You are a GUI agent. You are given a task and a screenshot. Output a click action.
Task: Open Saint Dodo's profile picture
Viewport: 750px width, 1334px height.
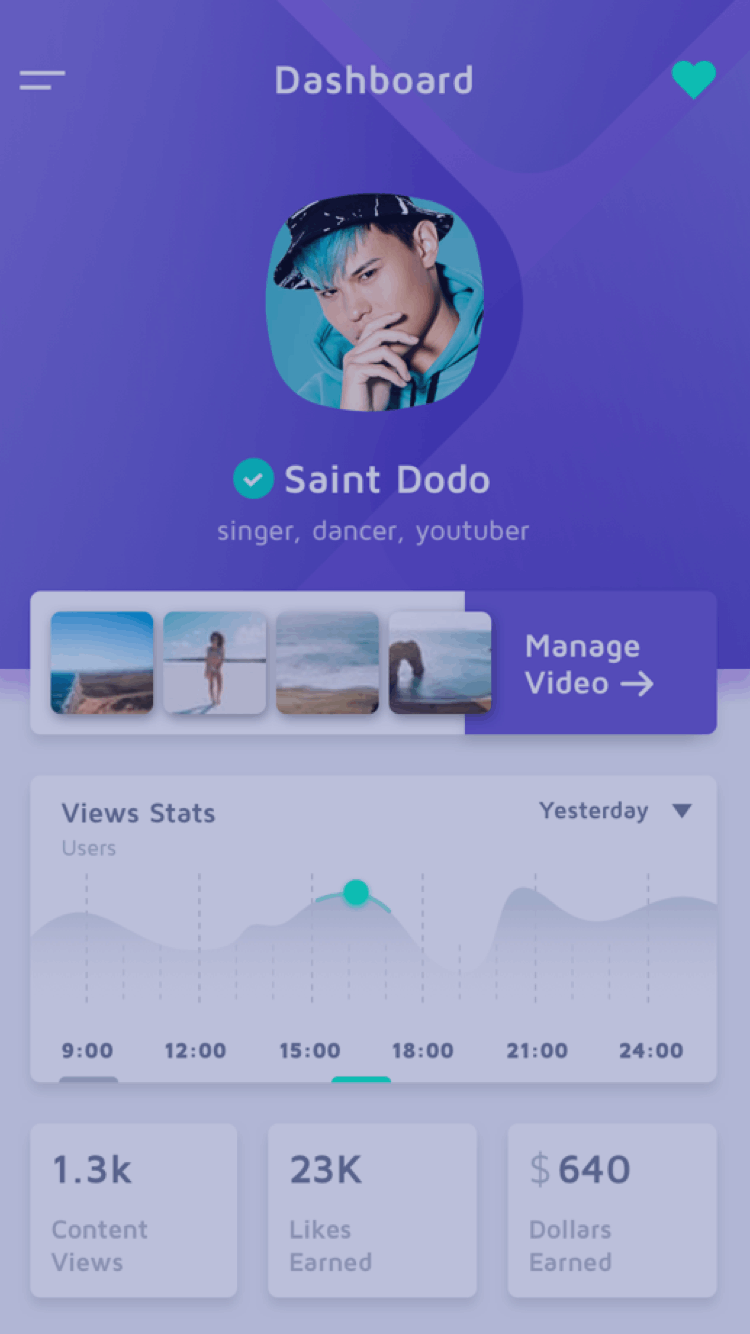point(375,302)
